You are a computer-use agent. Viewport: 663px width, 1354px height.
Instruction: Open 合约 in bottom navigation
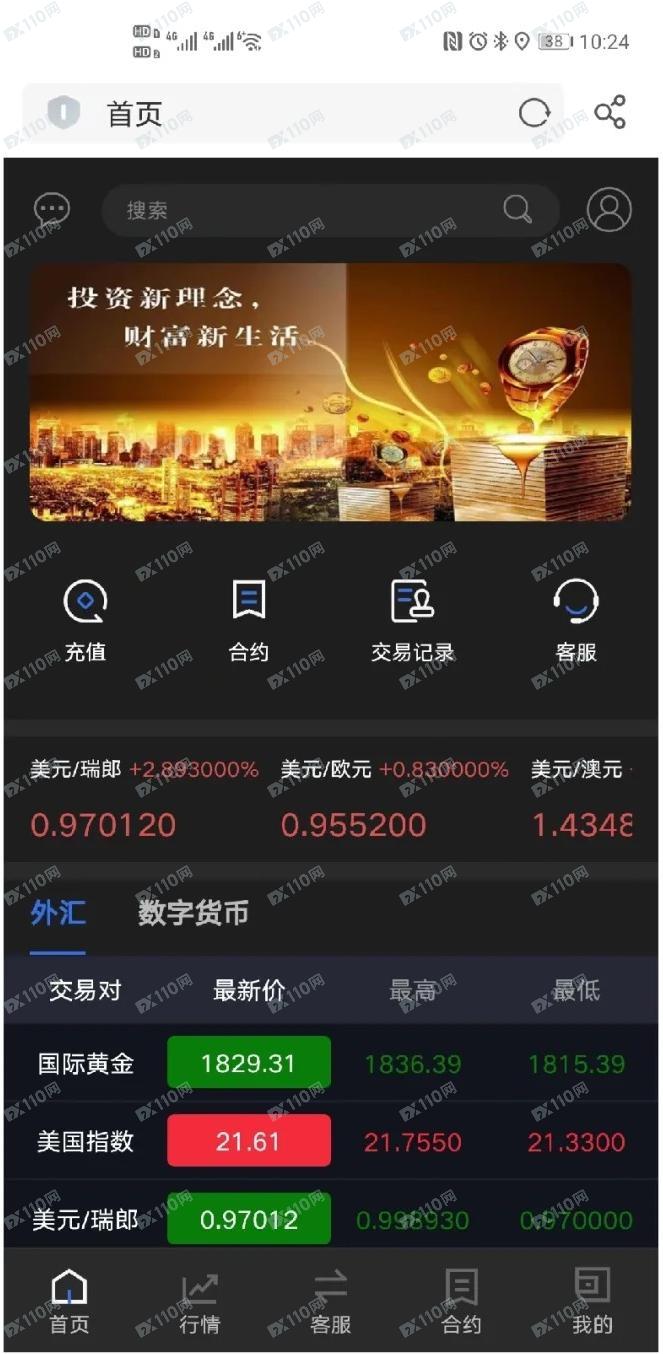tap(461, 1301)
